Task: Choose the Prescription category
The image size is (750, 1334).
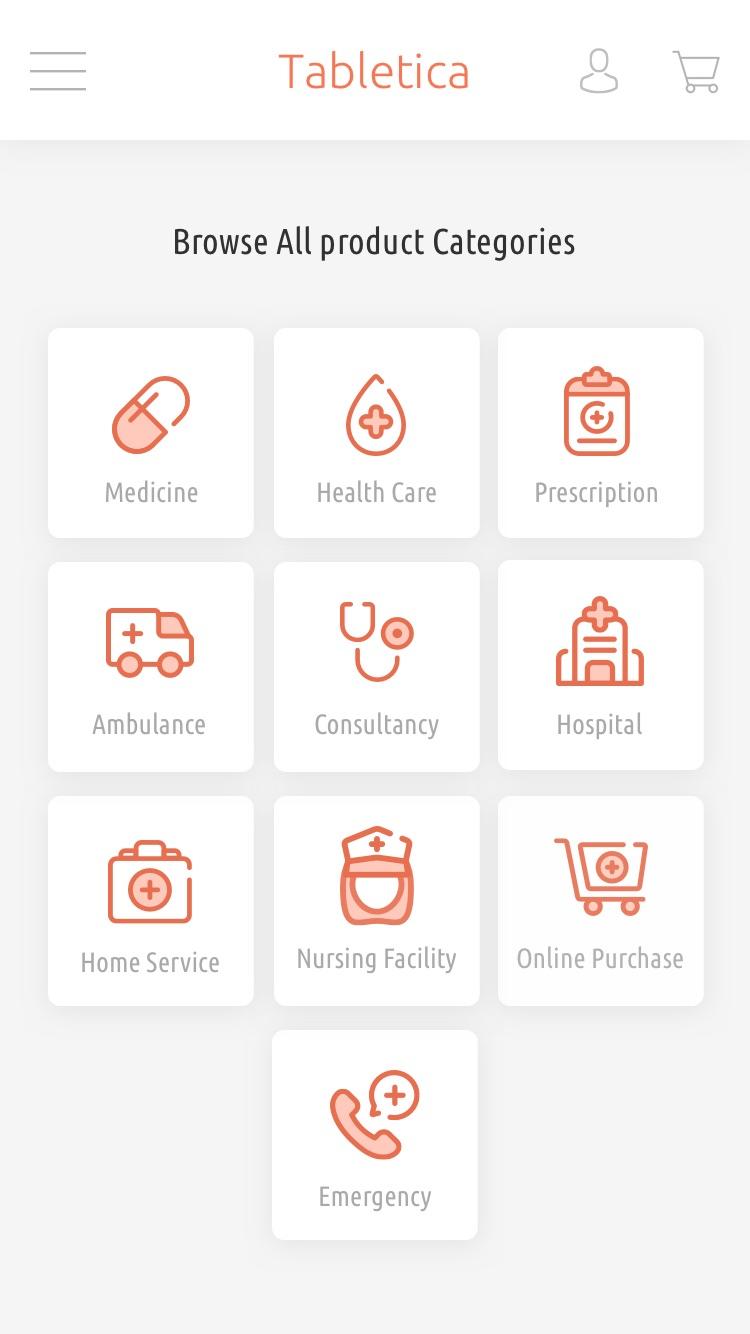Action: [x=601, y=433]
